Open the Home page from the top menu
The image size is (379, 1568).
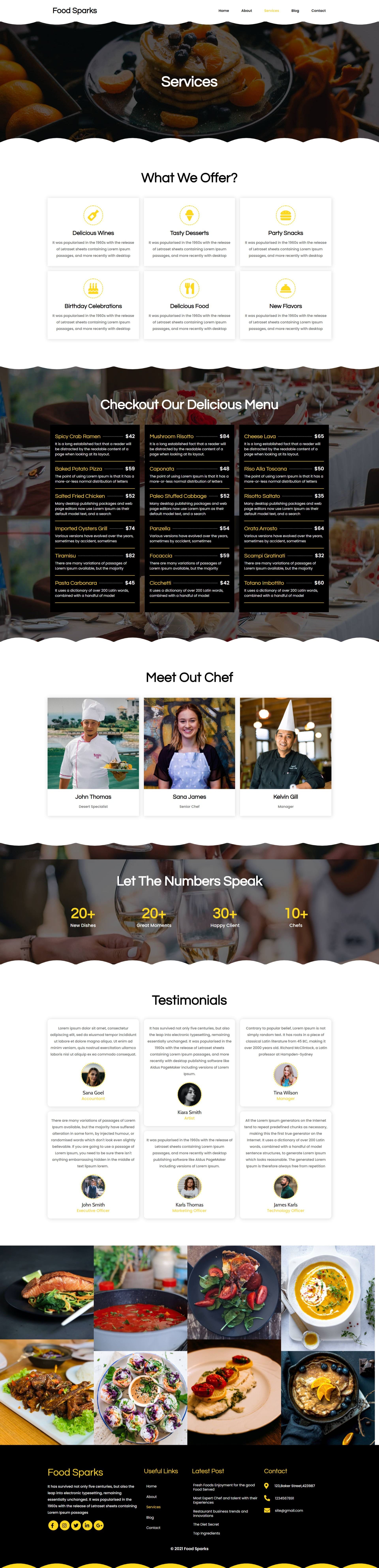(224, 10)
